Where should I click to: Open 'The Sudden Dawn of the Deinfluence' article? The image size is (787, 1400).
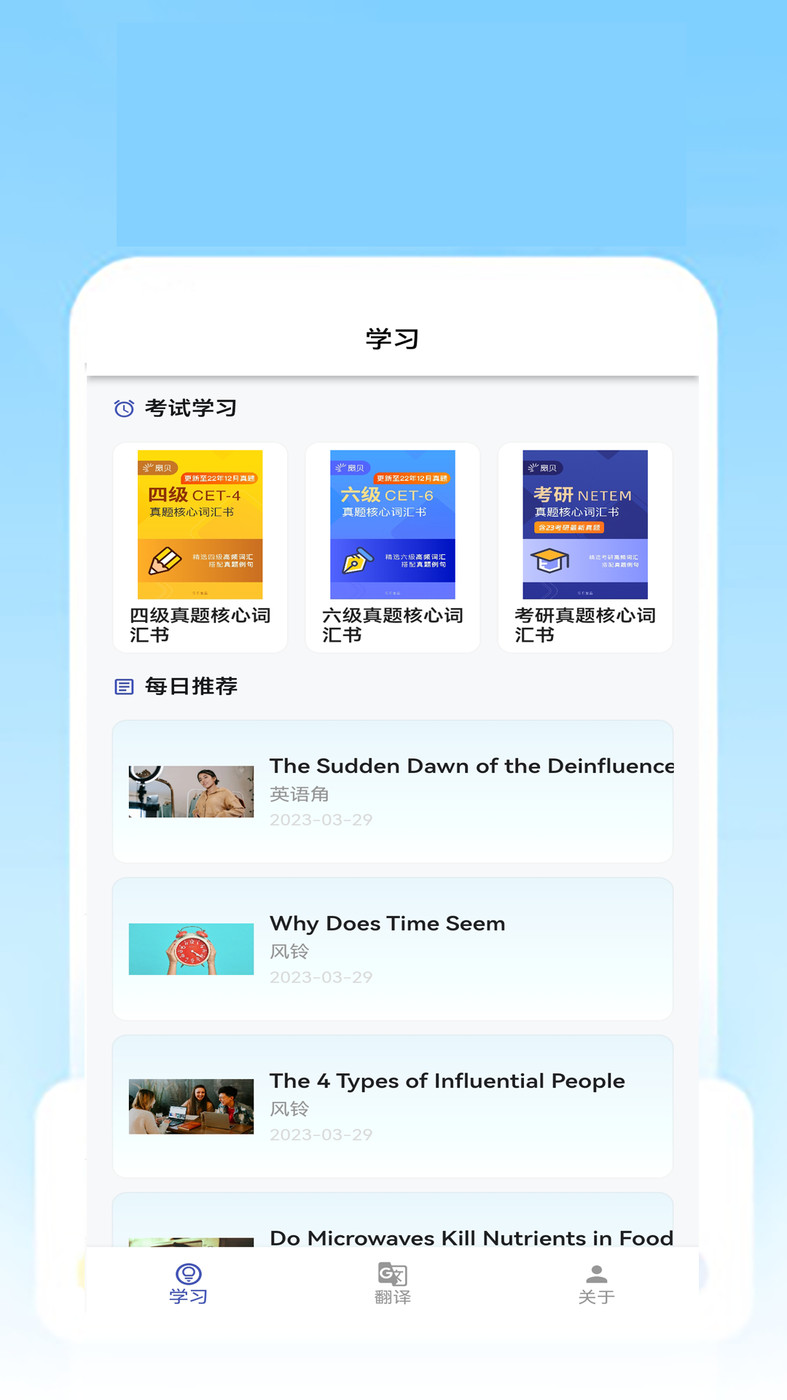pos(392,790)
